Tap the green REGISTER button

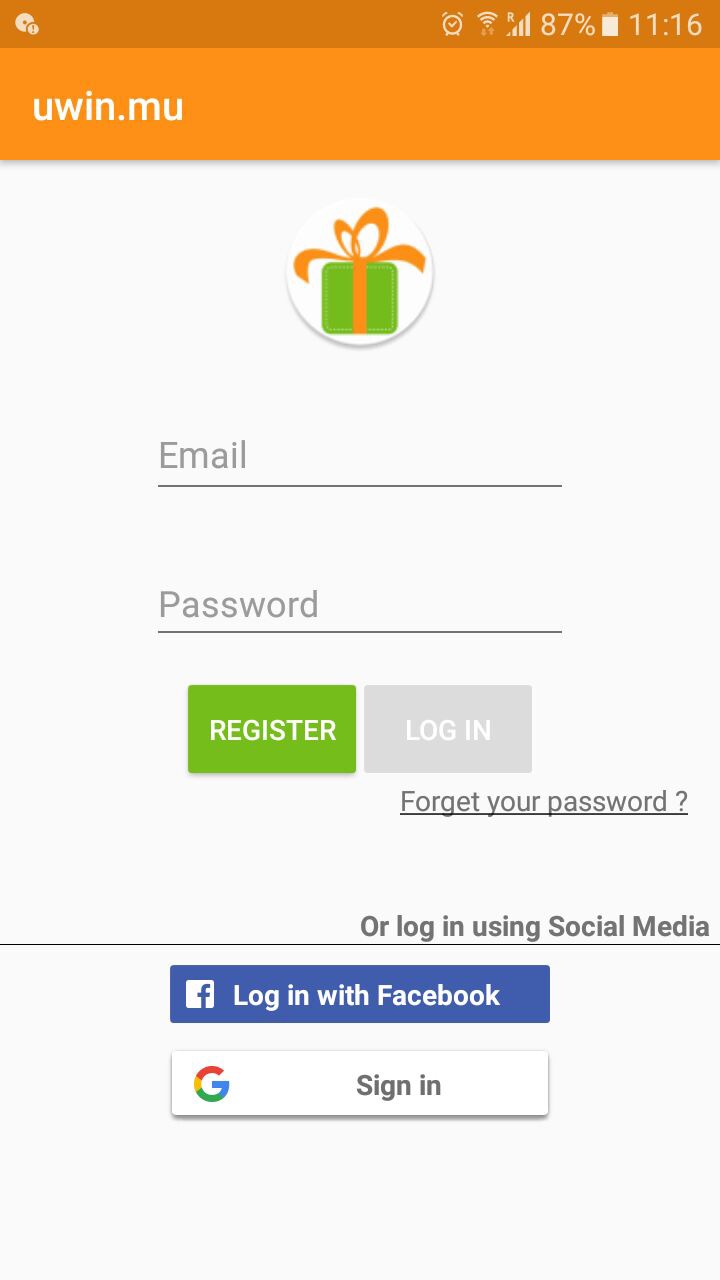[x=272, y=729]
